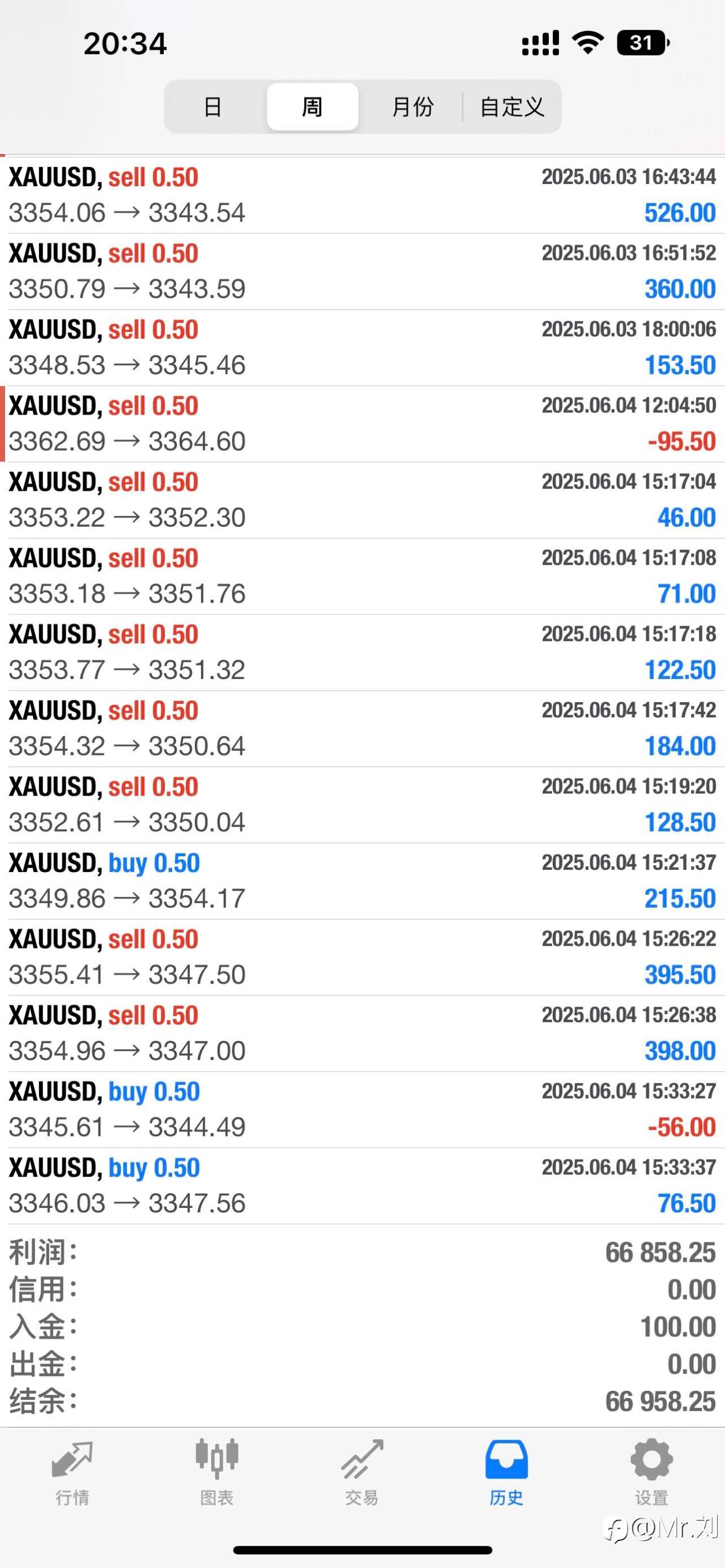Open the 76.50 profit buy trade

[362, 1186]
